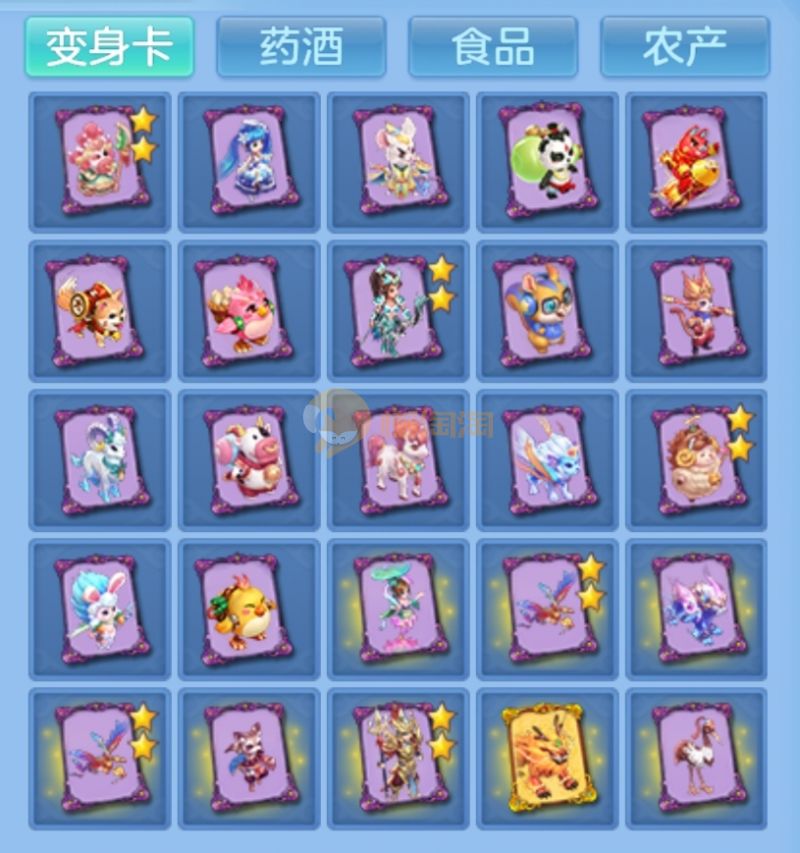This screenshot has width=800, height=853.
Task: Select the purple fox creature card
Action: coord(696,608)
